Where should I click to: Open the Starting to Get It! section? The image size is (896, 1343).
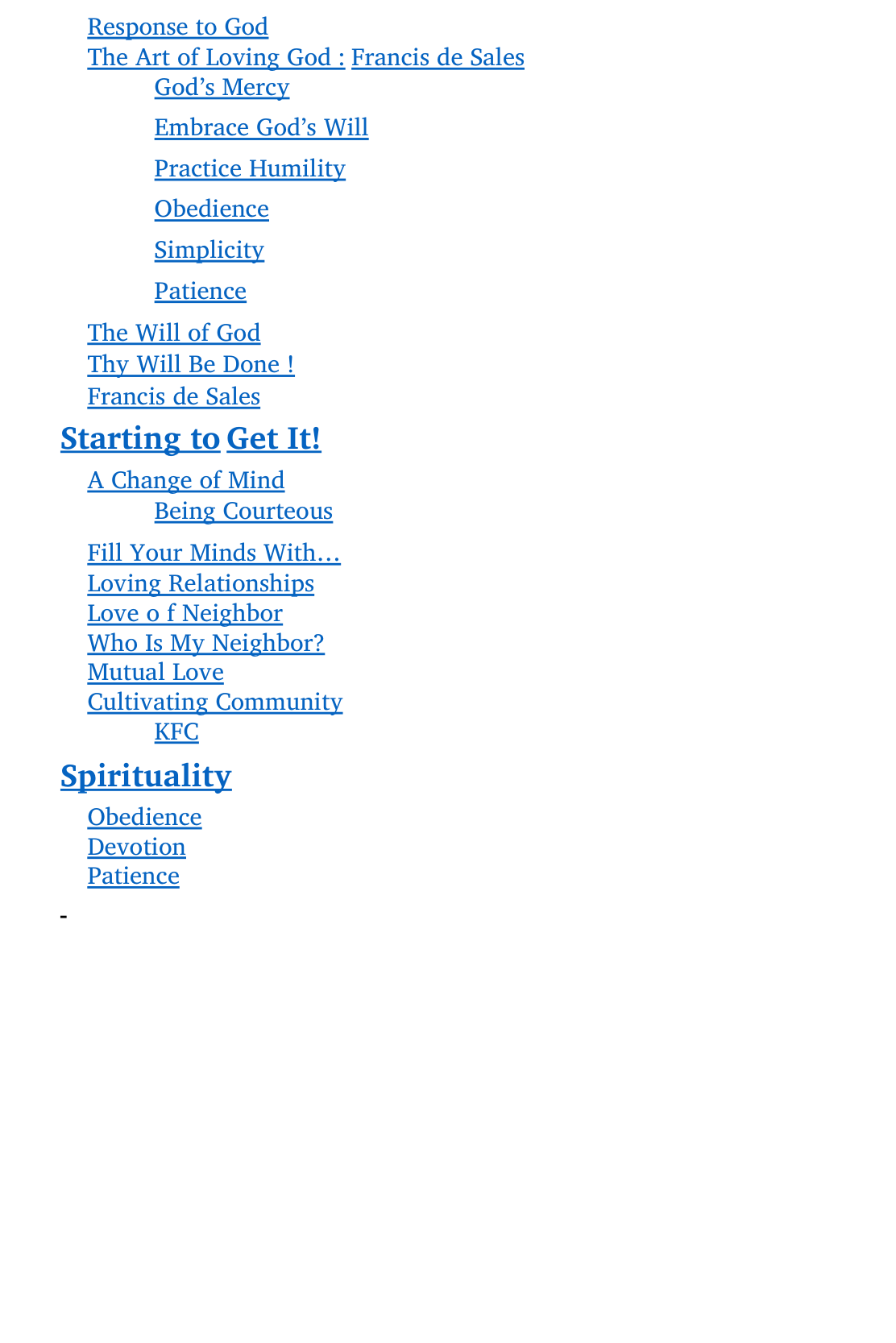(190, 438)
